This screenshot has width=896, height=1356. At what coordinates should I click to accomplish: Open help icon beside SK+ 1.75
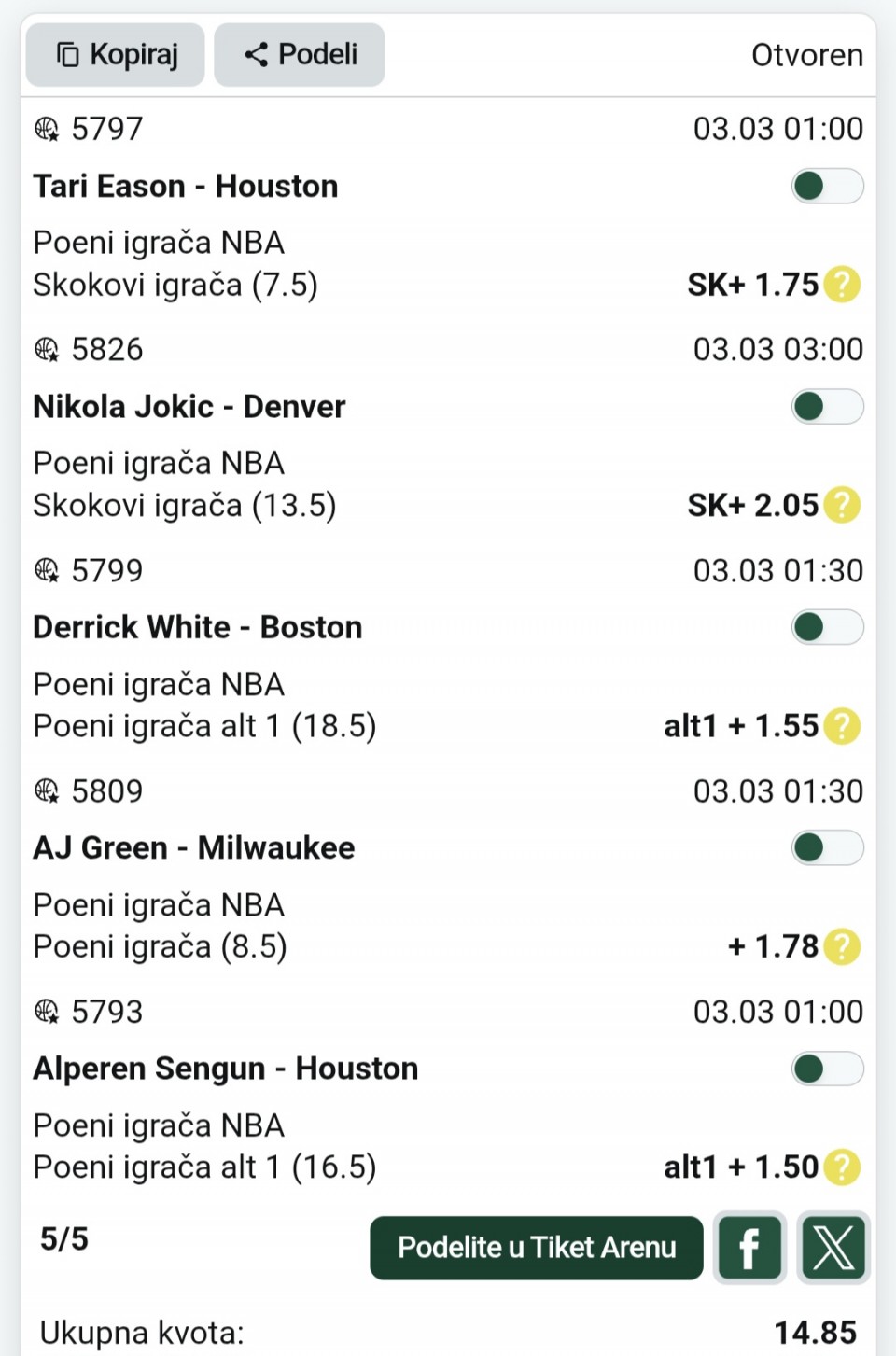[842, 285]
